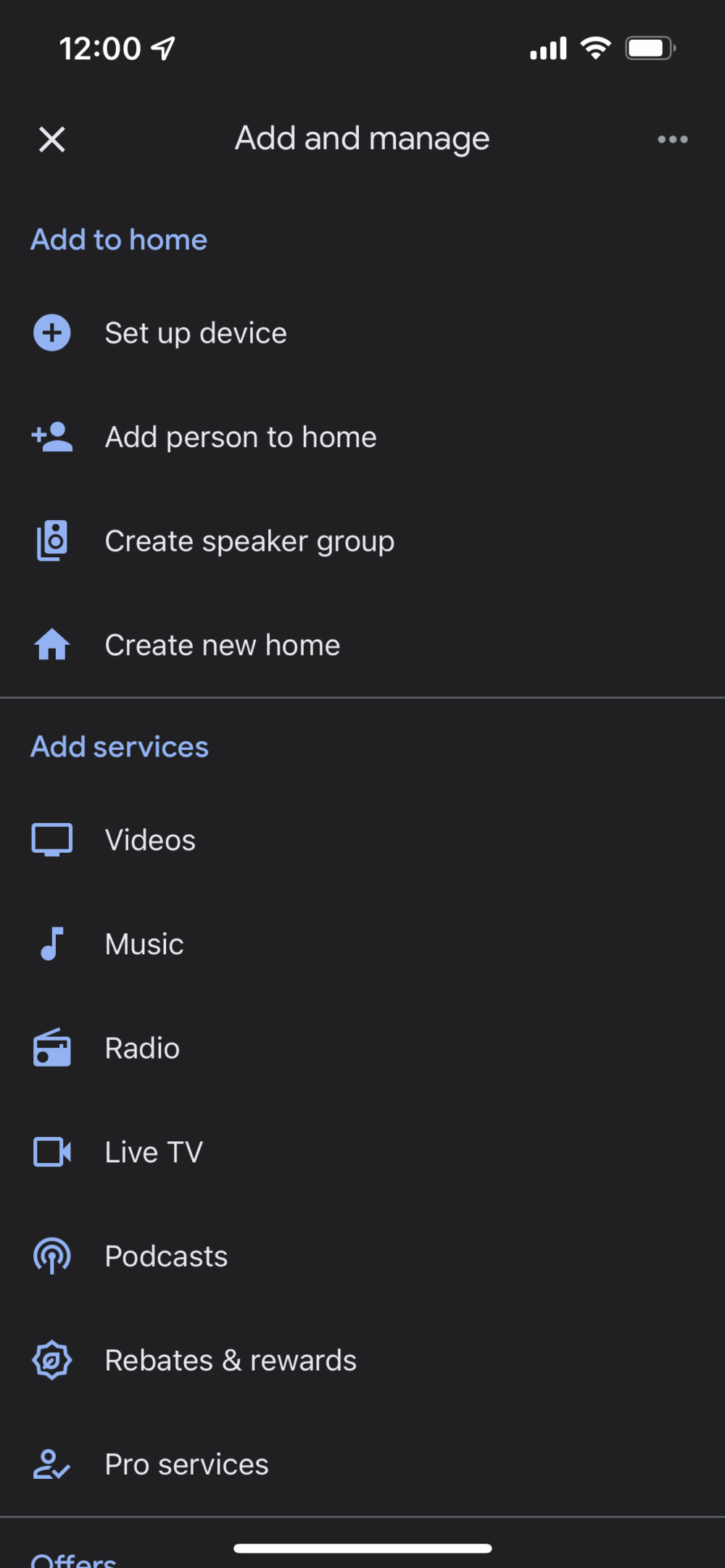
Task: Click the Music note icon
Action: pos(51,943)
